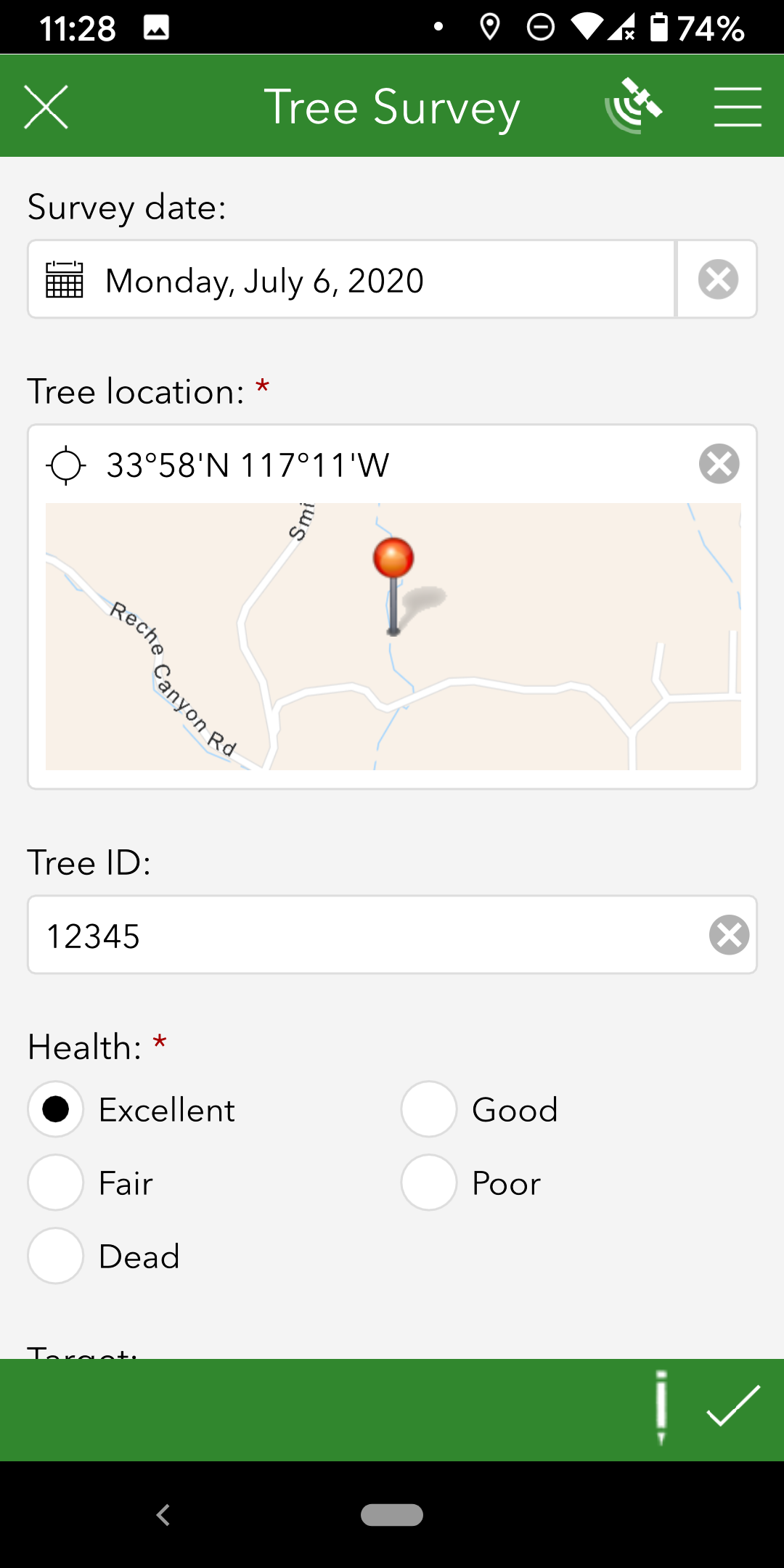Select Fair tree health option
This screenshot has height=1568, width=784.
[x=55, y=1183]
